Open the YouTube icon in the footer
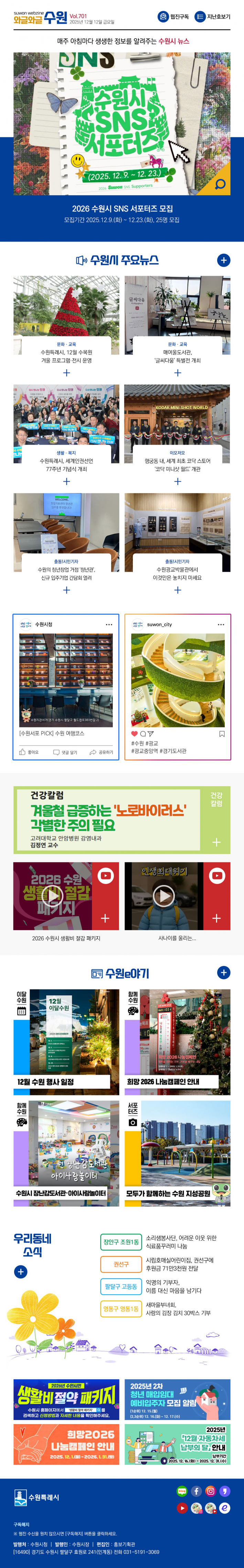The height and width of the screenshot is (1568, 244). (x=181, y=1508)
